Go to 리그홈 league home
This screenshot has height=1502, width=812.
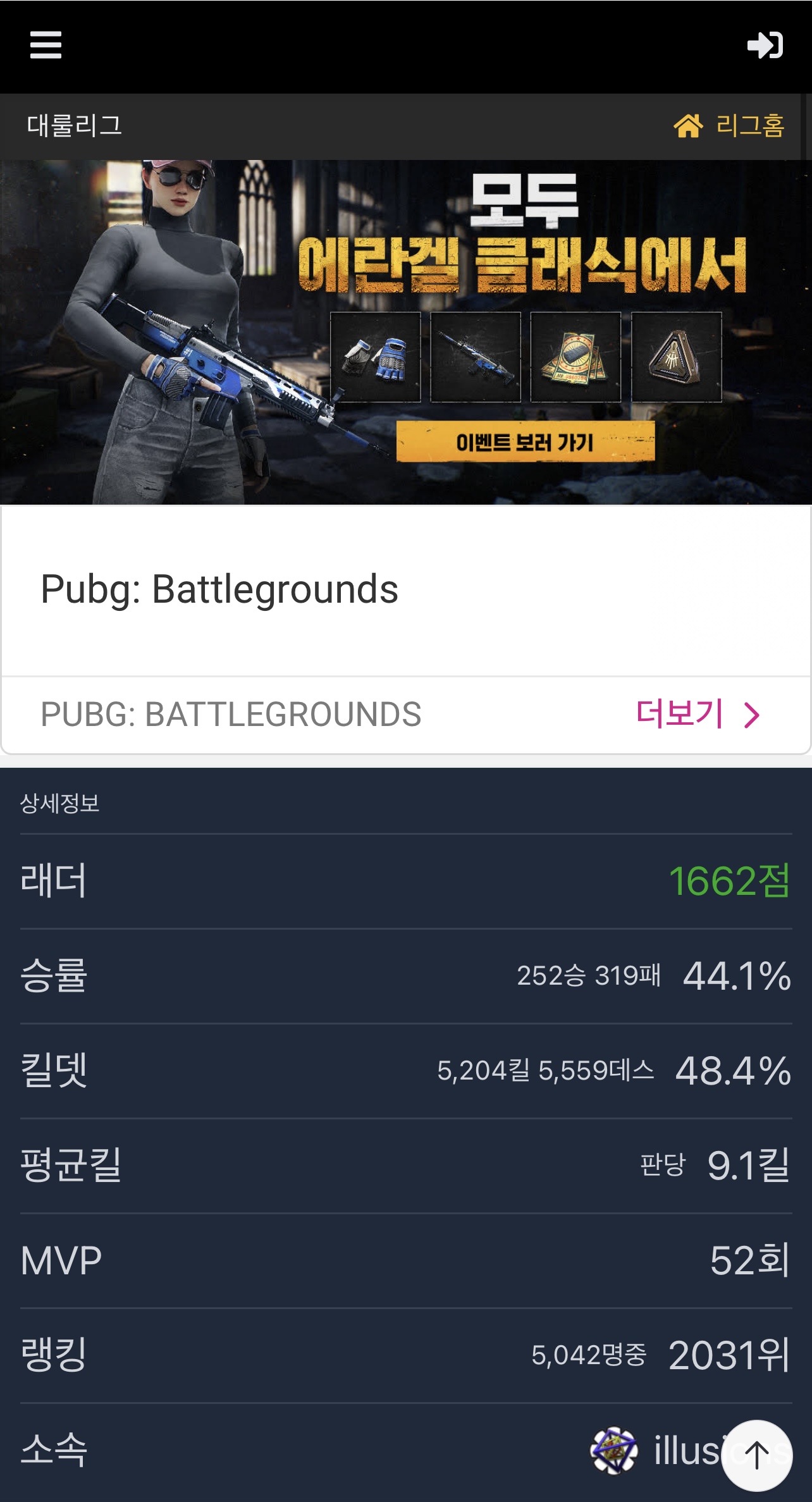729,126
